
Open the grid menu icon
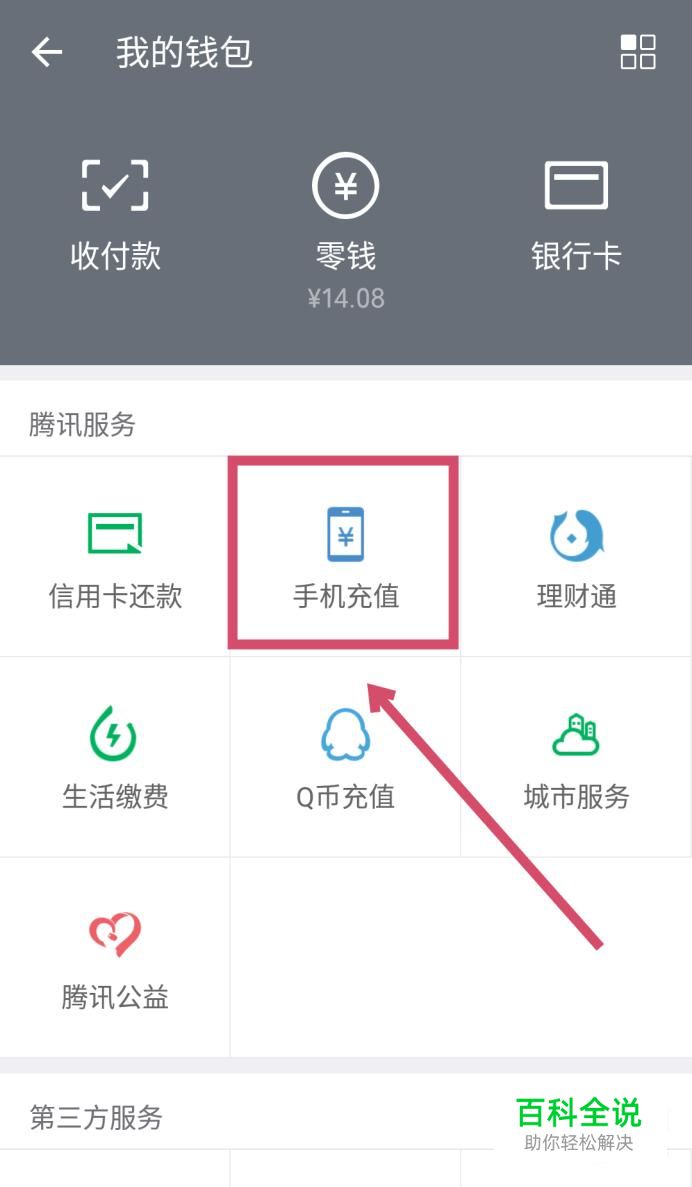[637, 52]
